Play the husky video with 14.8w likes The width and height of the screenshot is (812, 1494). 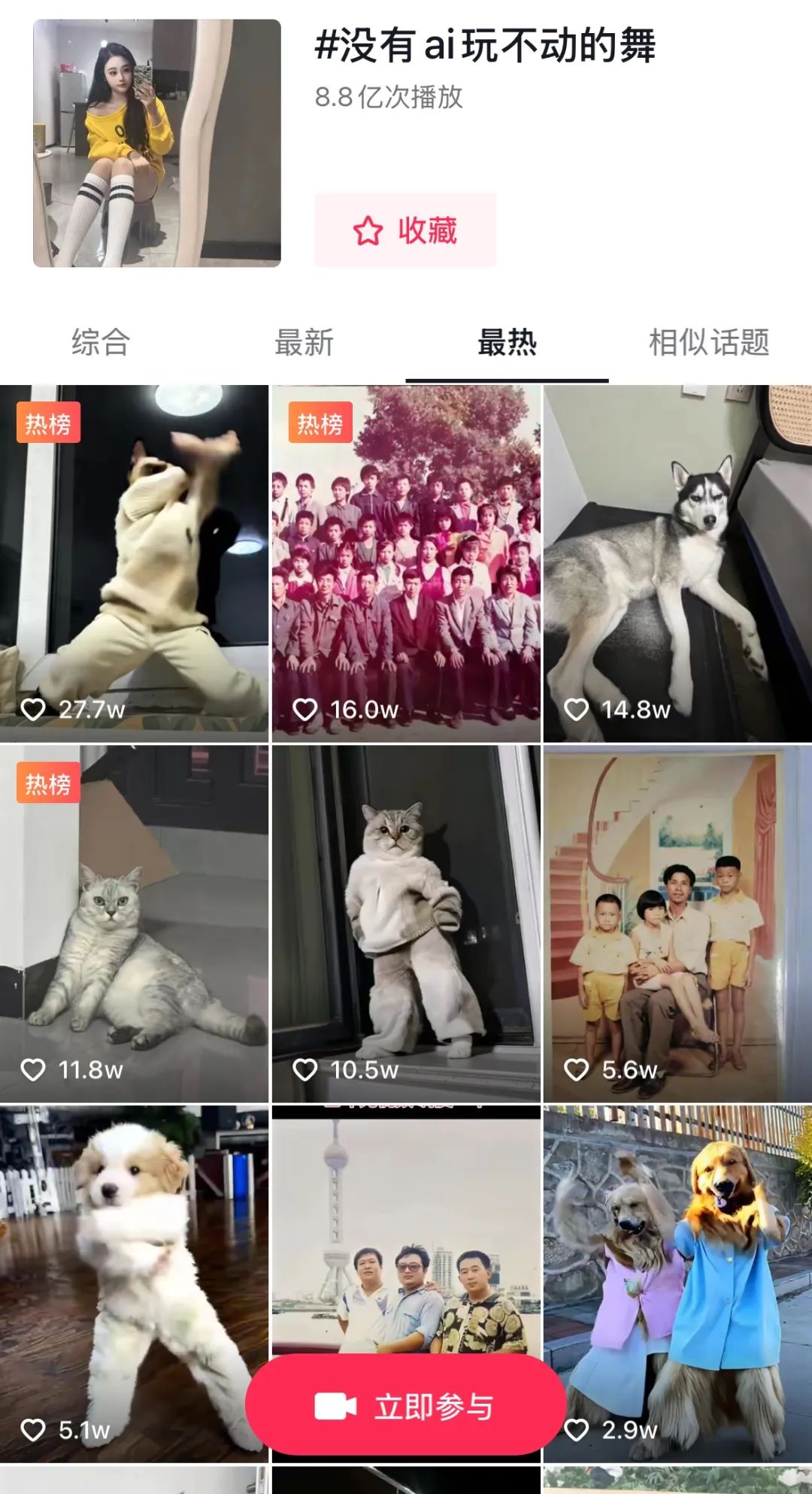(x=677, y=564)
